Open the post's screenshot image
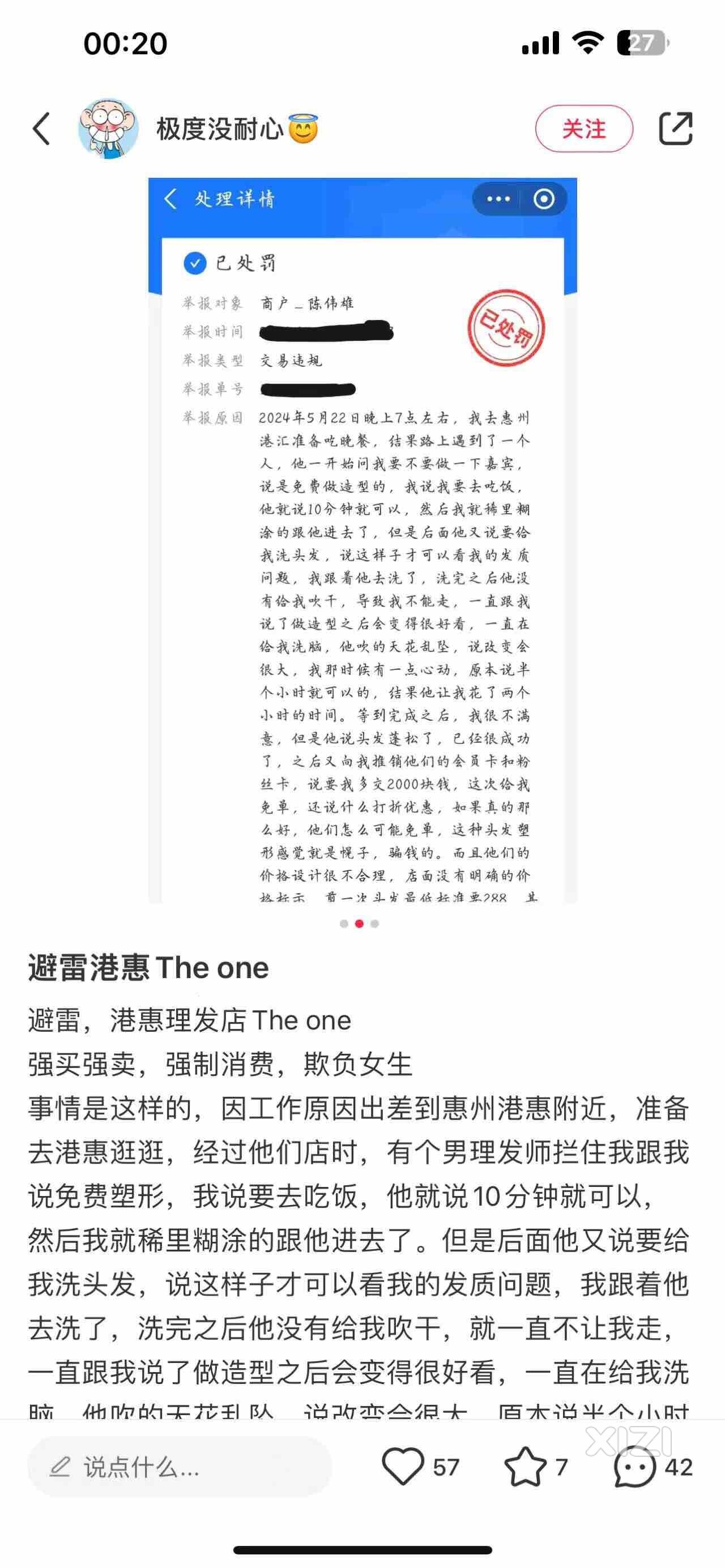 (x=362, y=541)
